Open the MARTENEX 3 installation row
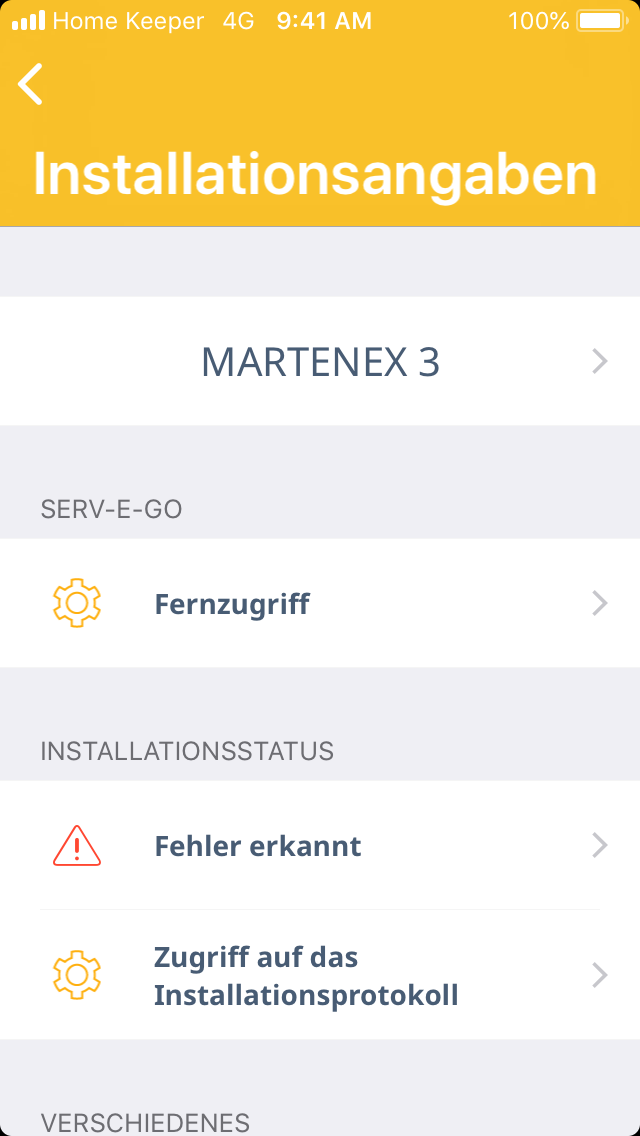 (x=320, y=361)
